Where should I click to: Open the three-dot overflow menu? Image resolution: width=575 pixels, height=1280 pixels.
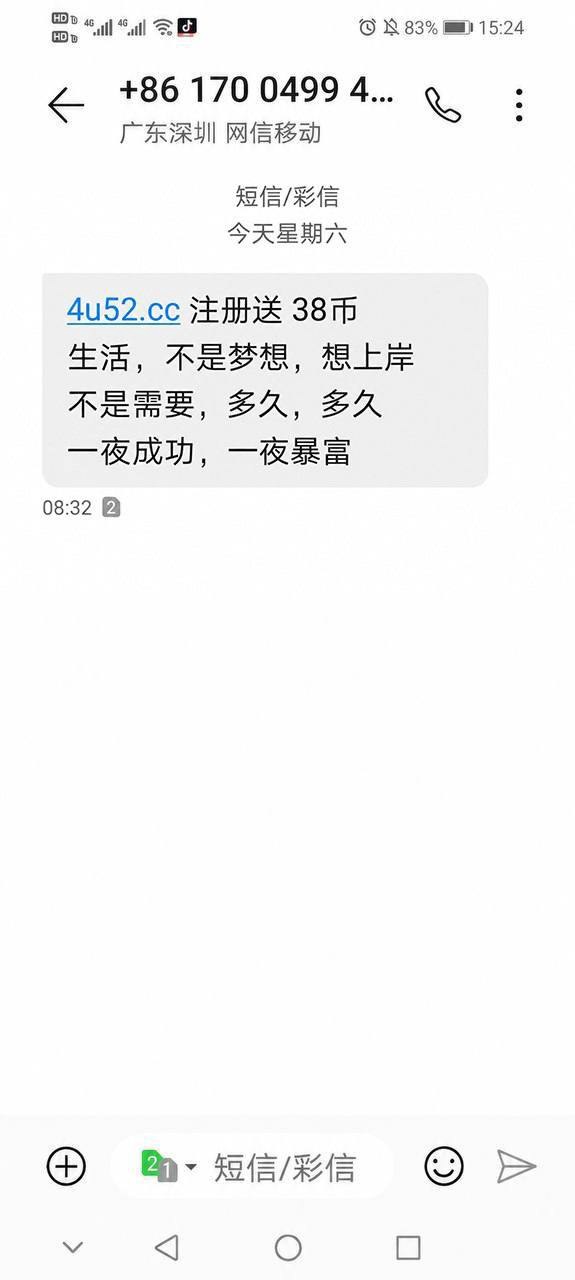coord(519,104)
